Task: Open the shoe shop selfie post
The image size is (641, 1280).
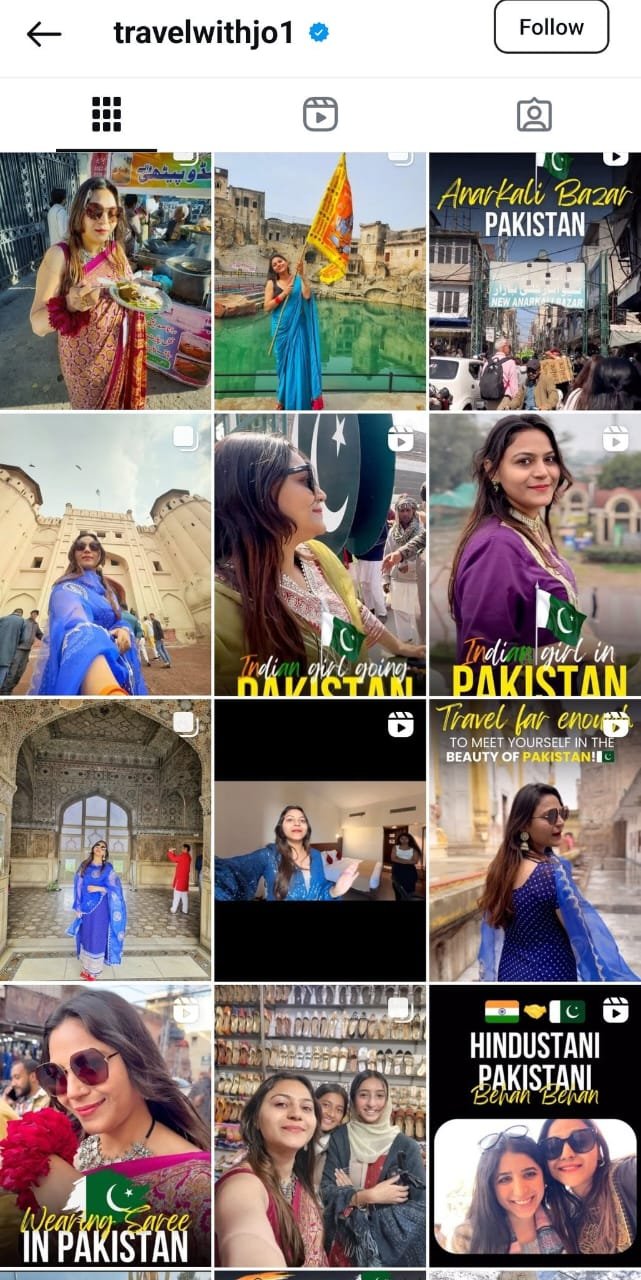Action: coord(320,1125)
